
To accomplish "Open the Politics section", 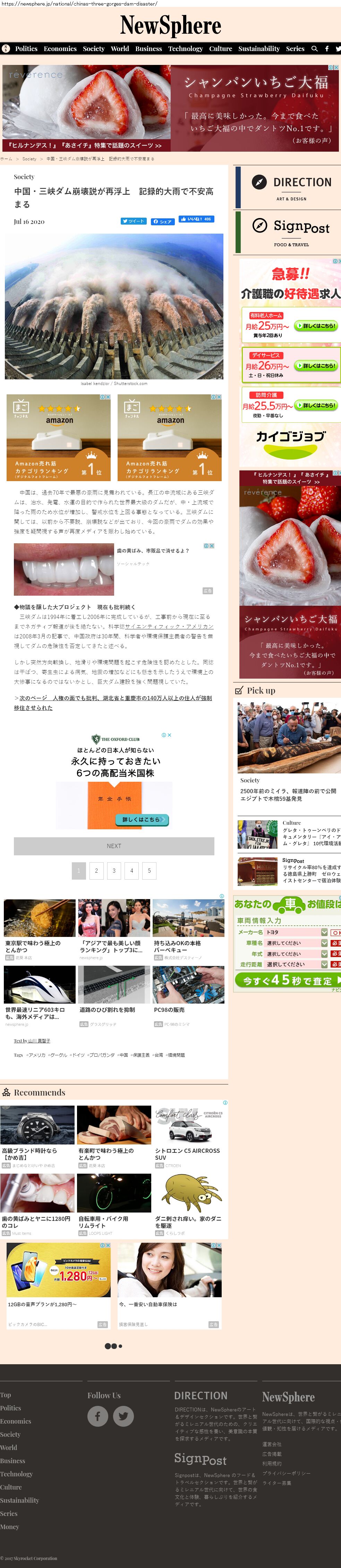I will [x=26, y=49].
